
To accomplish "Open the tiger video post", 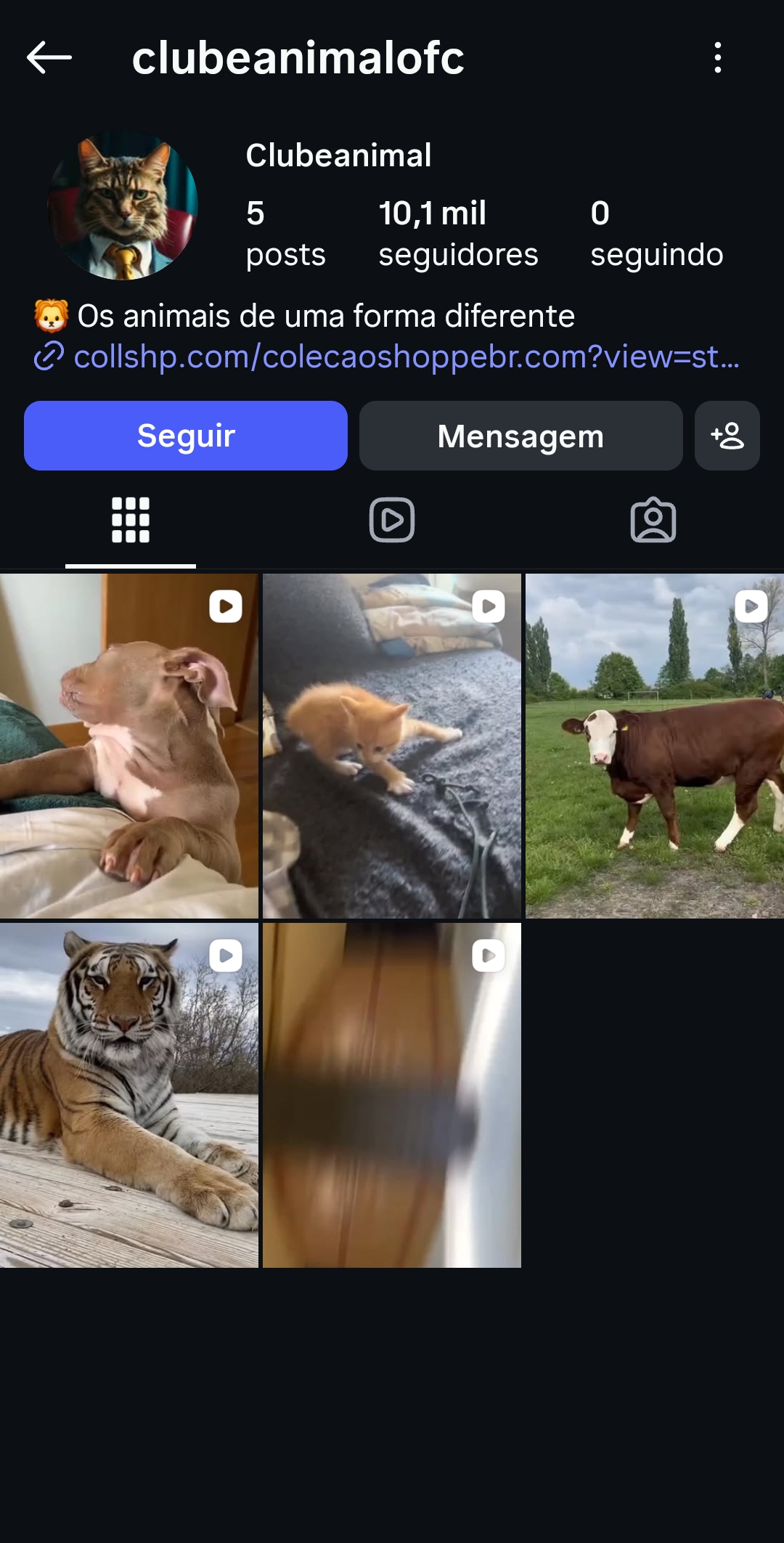I will (x=129, y=1095).
